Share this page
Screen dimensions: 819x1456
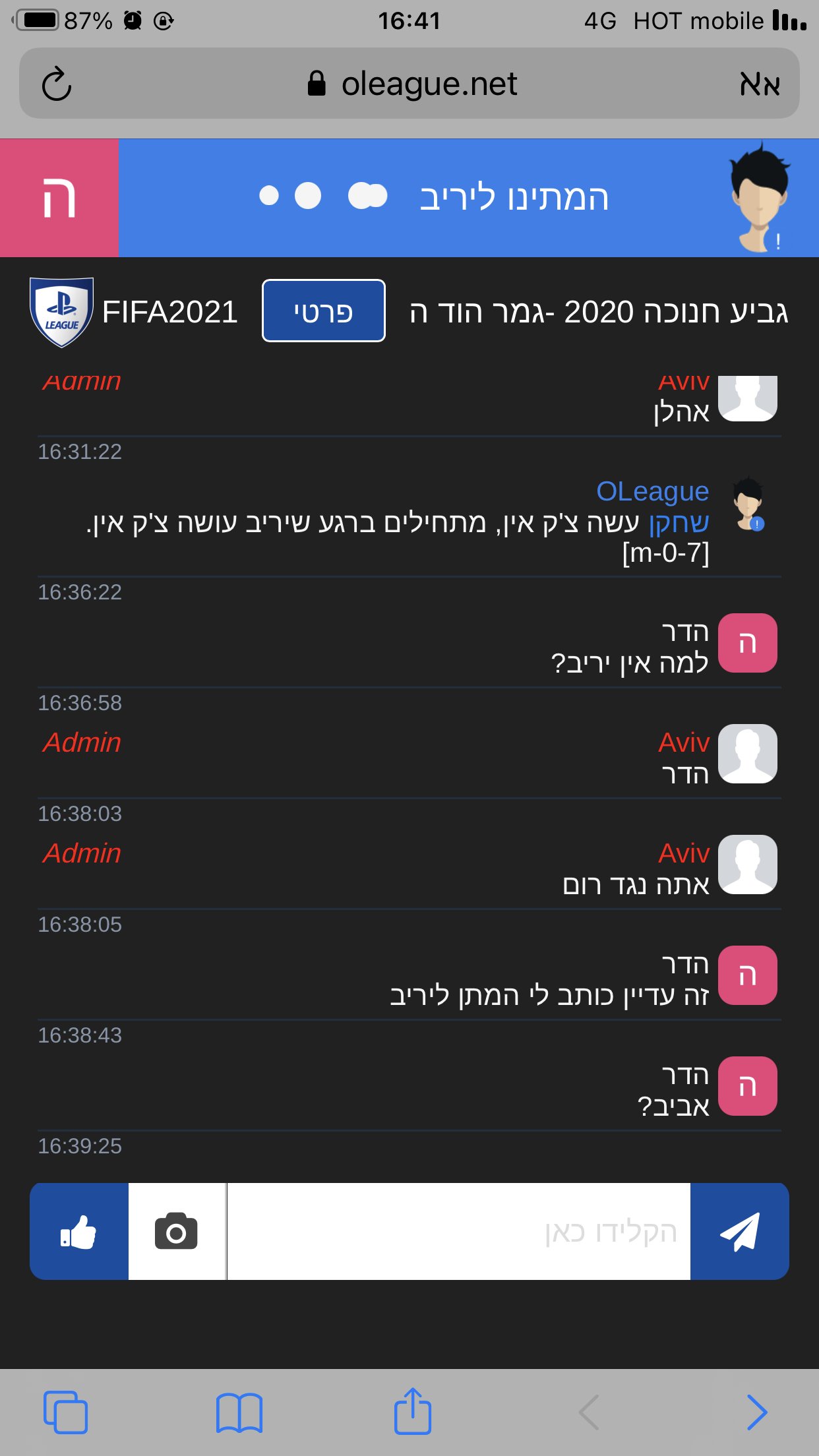pyautogui.click(x=413, y=1410)
